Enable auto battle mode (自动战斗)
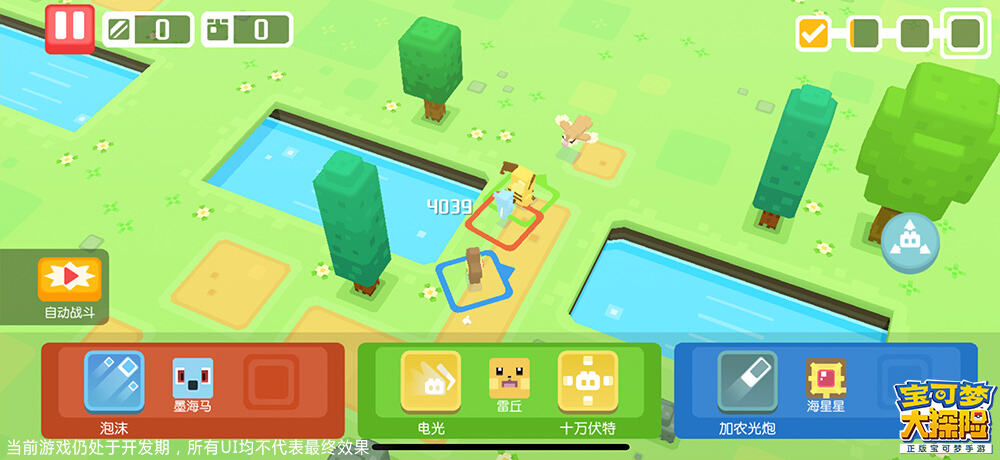Image resolution: width=1000 pixels, height=460 pixels. coord(69,281)
